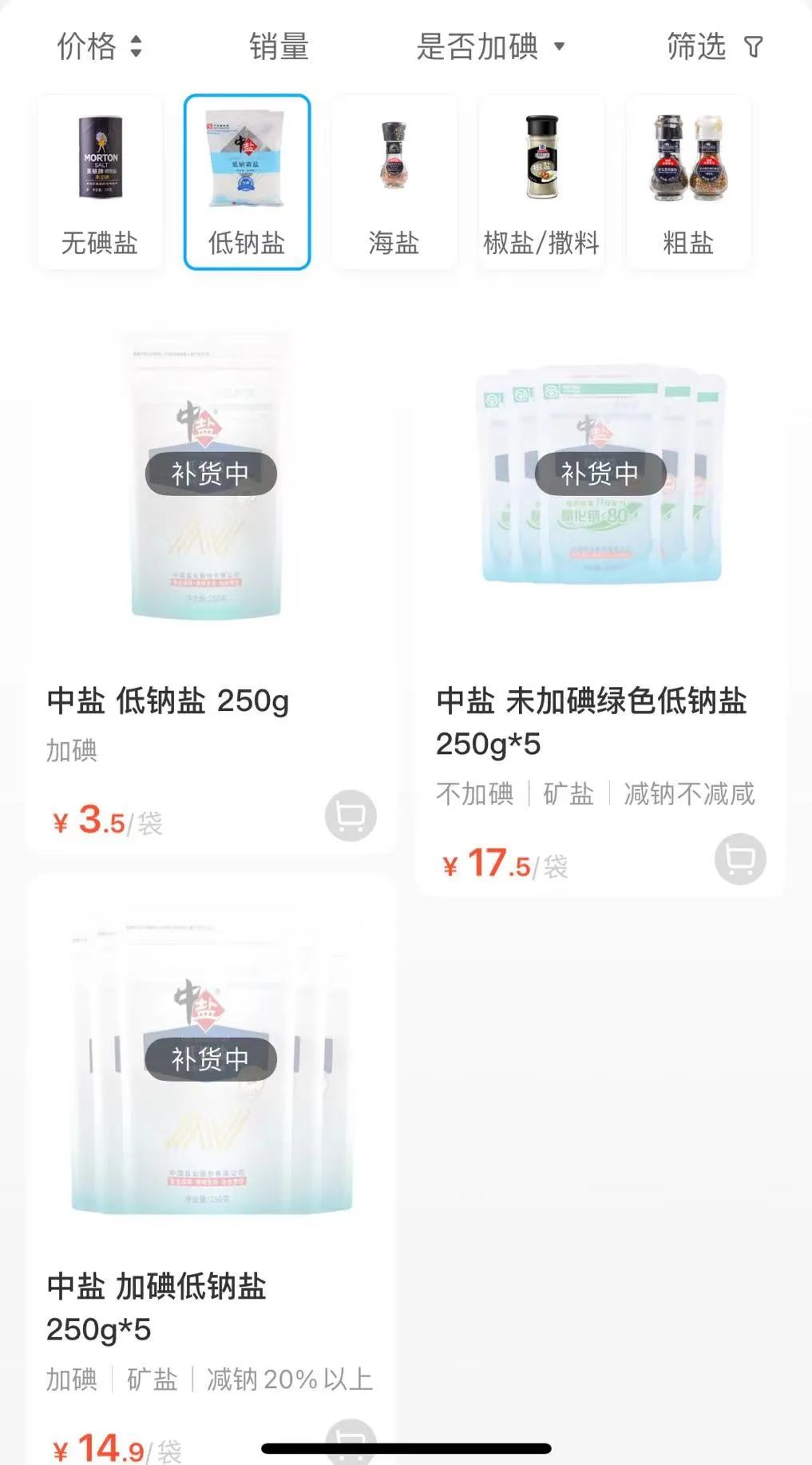Switch to the 椒盐/撒料 category

[541, 182]
